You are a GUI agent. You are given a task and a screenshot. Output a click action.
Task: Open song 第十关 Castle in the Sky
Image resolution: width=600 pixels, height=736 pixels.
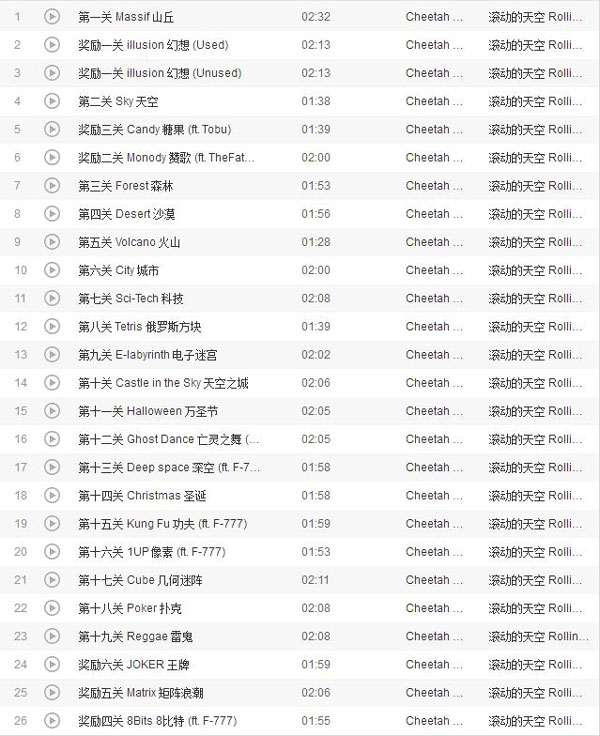(x=162, y=383)
